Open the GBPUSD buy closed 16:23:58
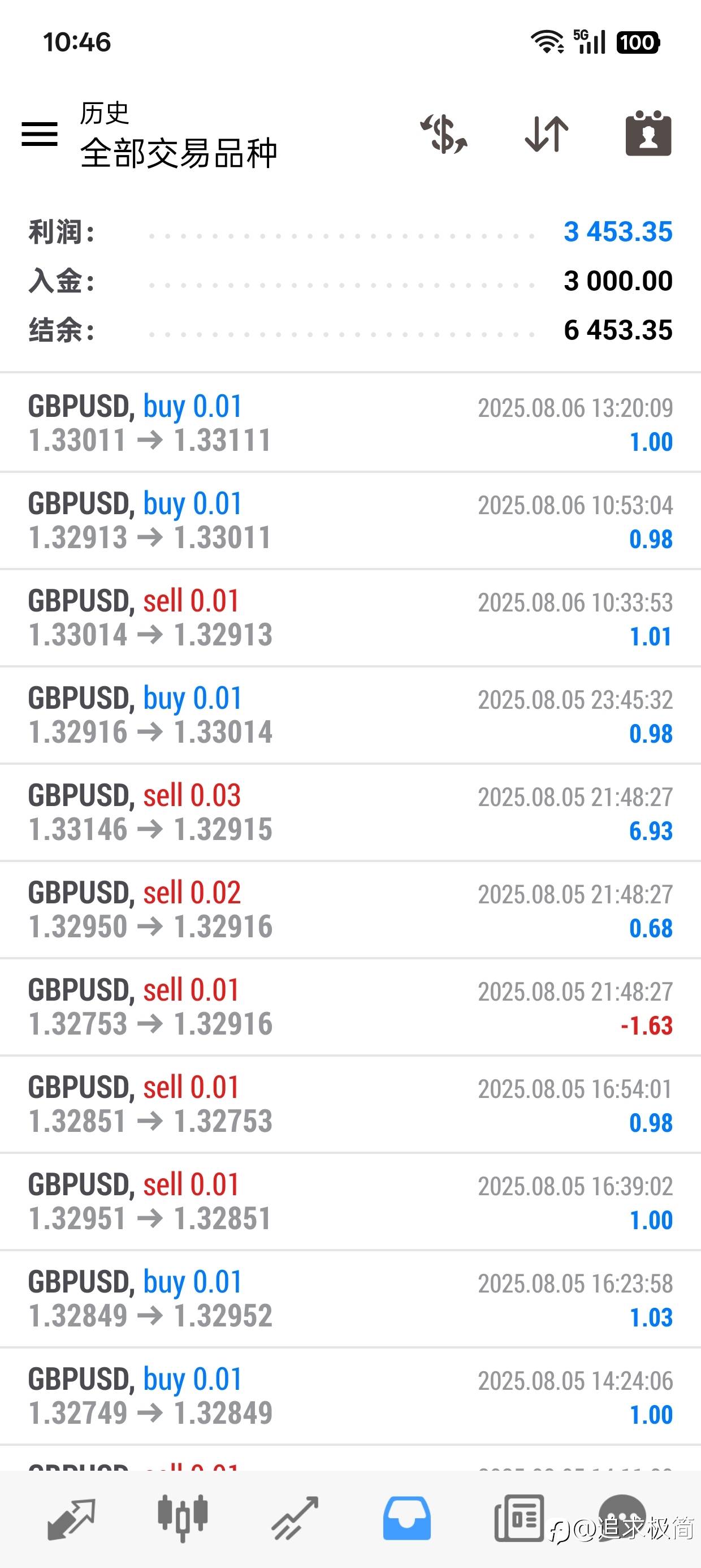Image resolution: width=701 pixels, height=1568 pixels. 350,1299
